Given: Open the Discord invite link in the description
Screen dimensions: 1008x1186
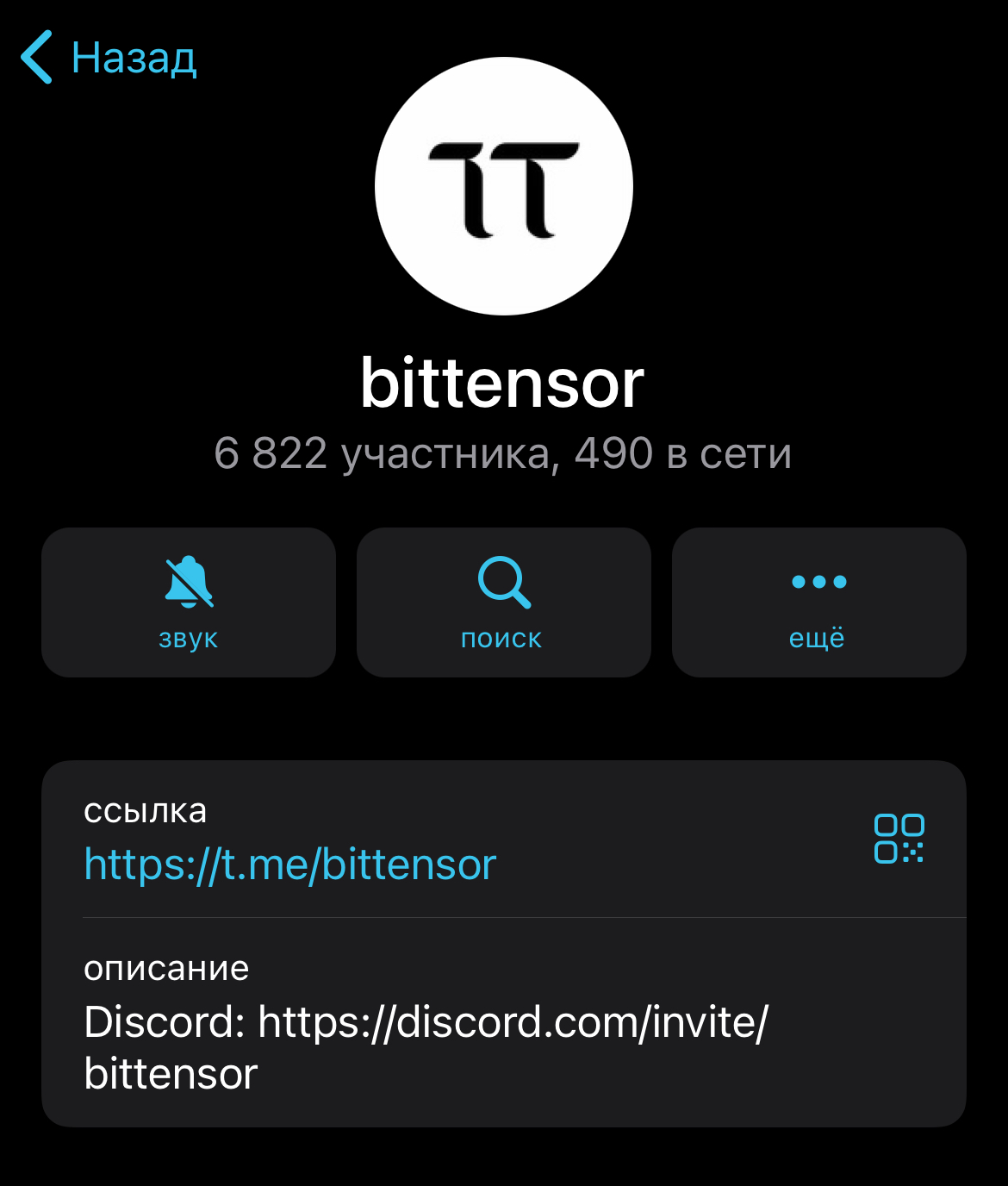Looking at the screenshot, I should [x=513, y=1023].
